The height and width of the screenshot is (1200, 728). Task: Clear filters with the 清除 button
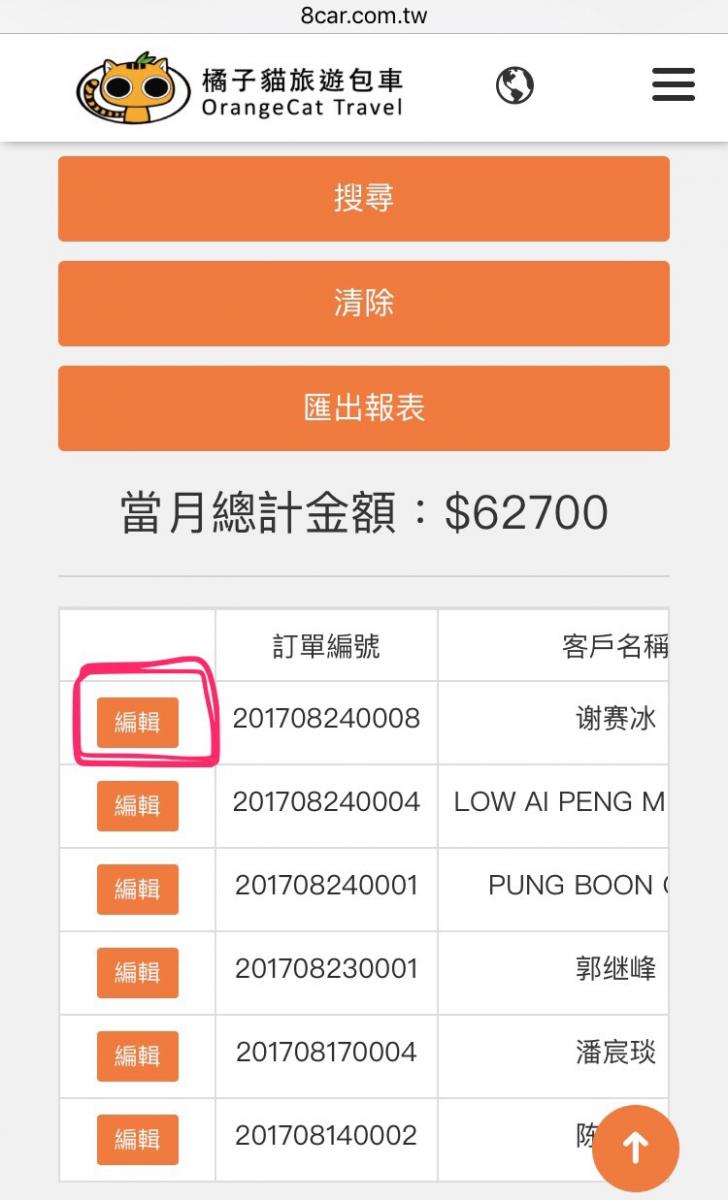364,303
